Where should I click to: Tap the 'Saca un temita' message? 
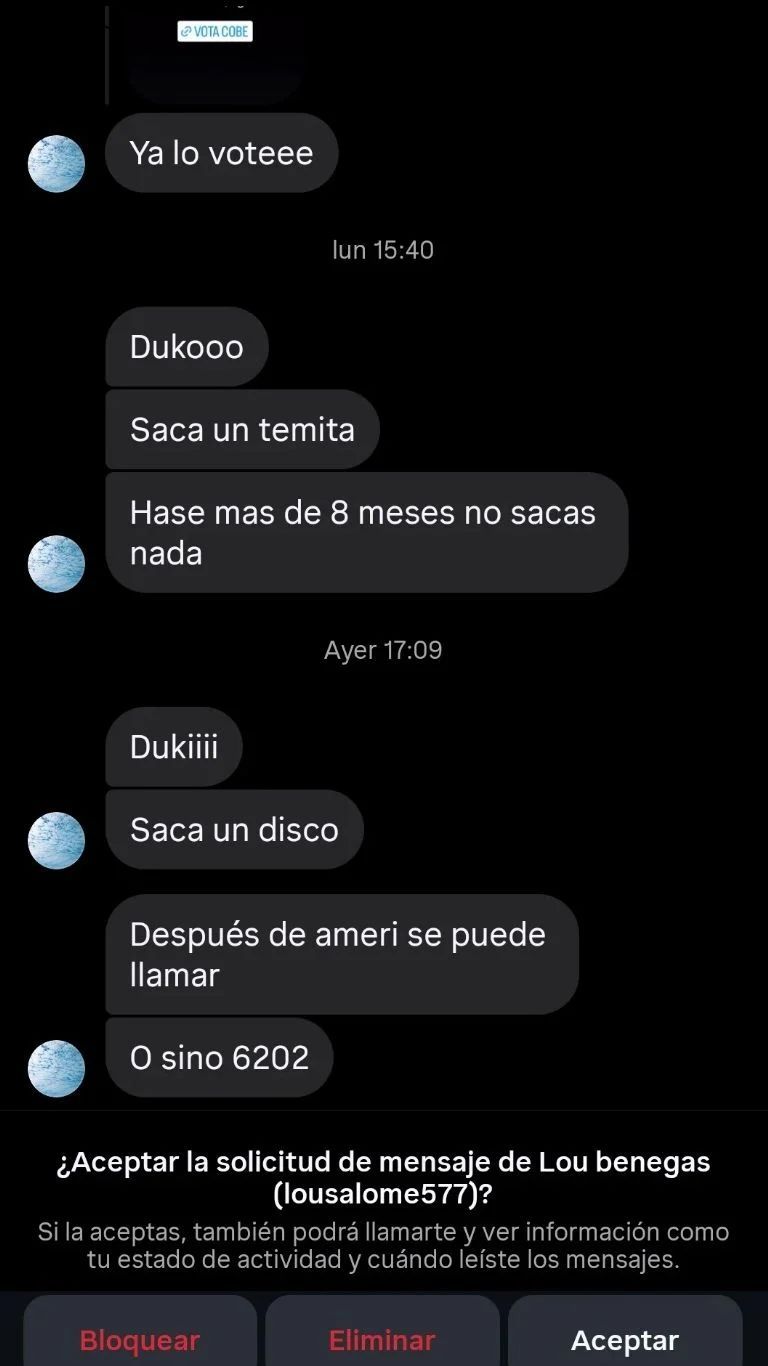(242, 429)
